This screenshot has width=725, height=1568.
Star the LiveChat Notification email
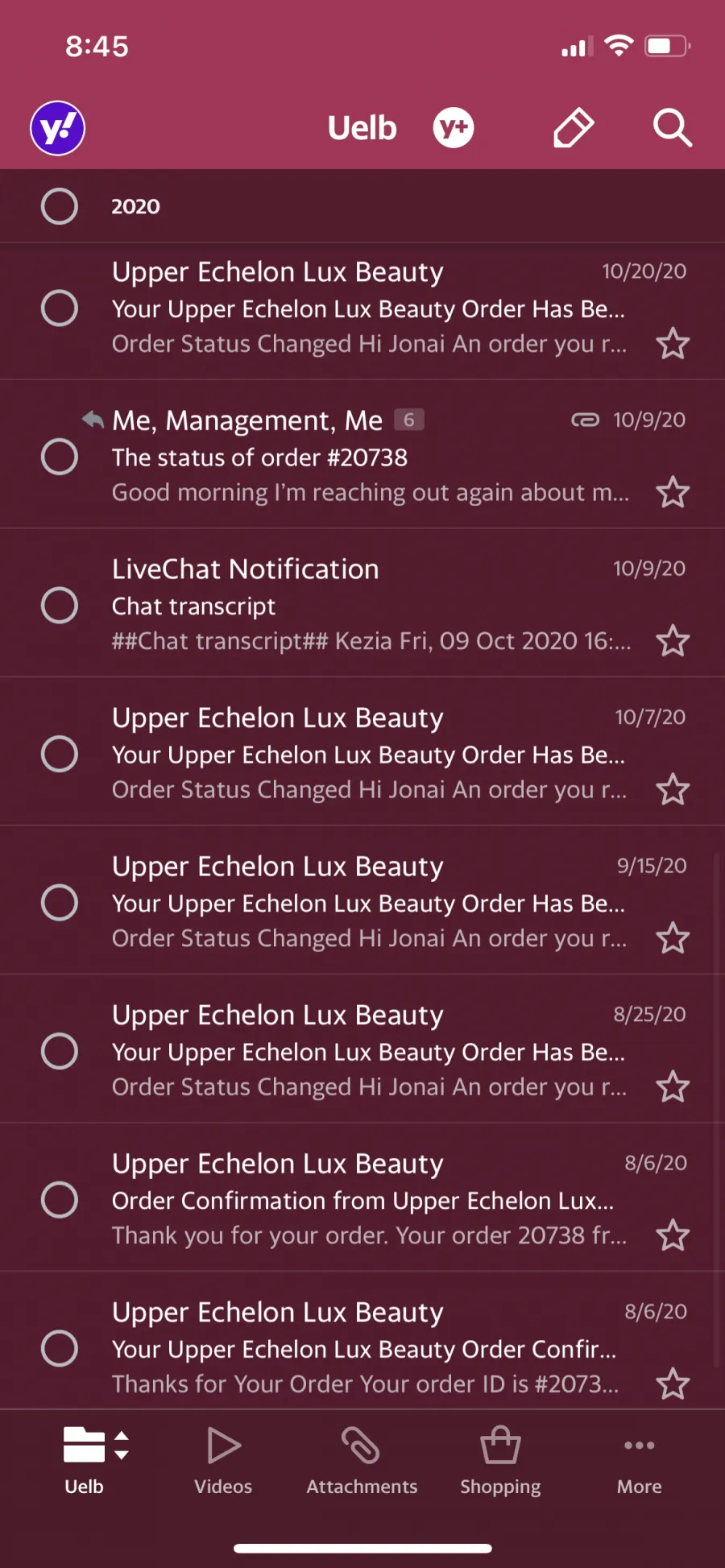pos(673,641)
